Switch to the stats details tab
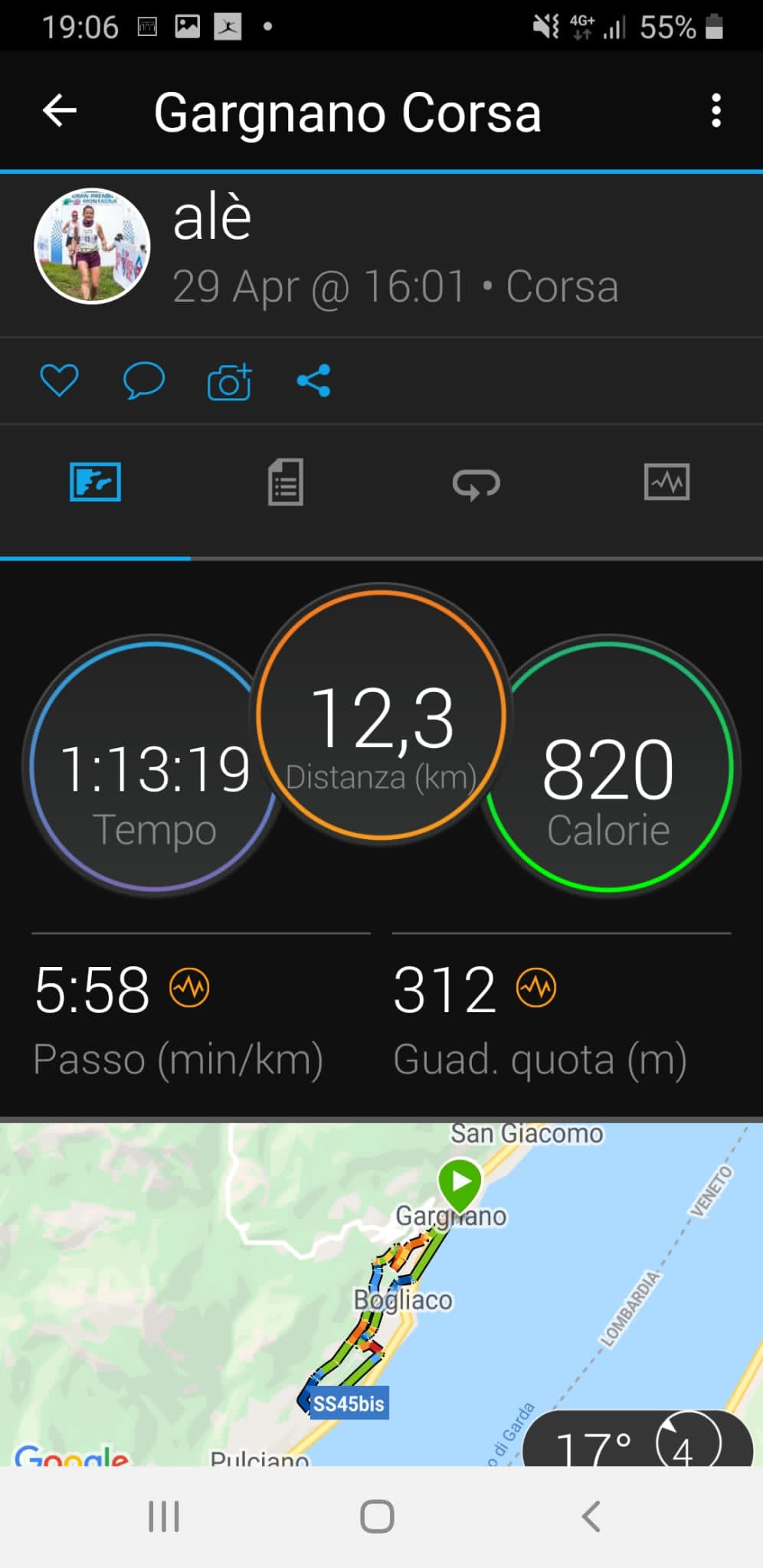Screen dimensions: 763x1568 click(286, 482)
